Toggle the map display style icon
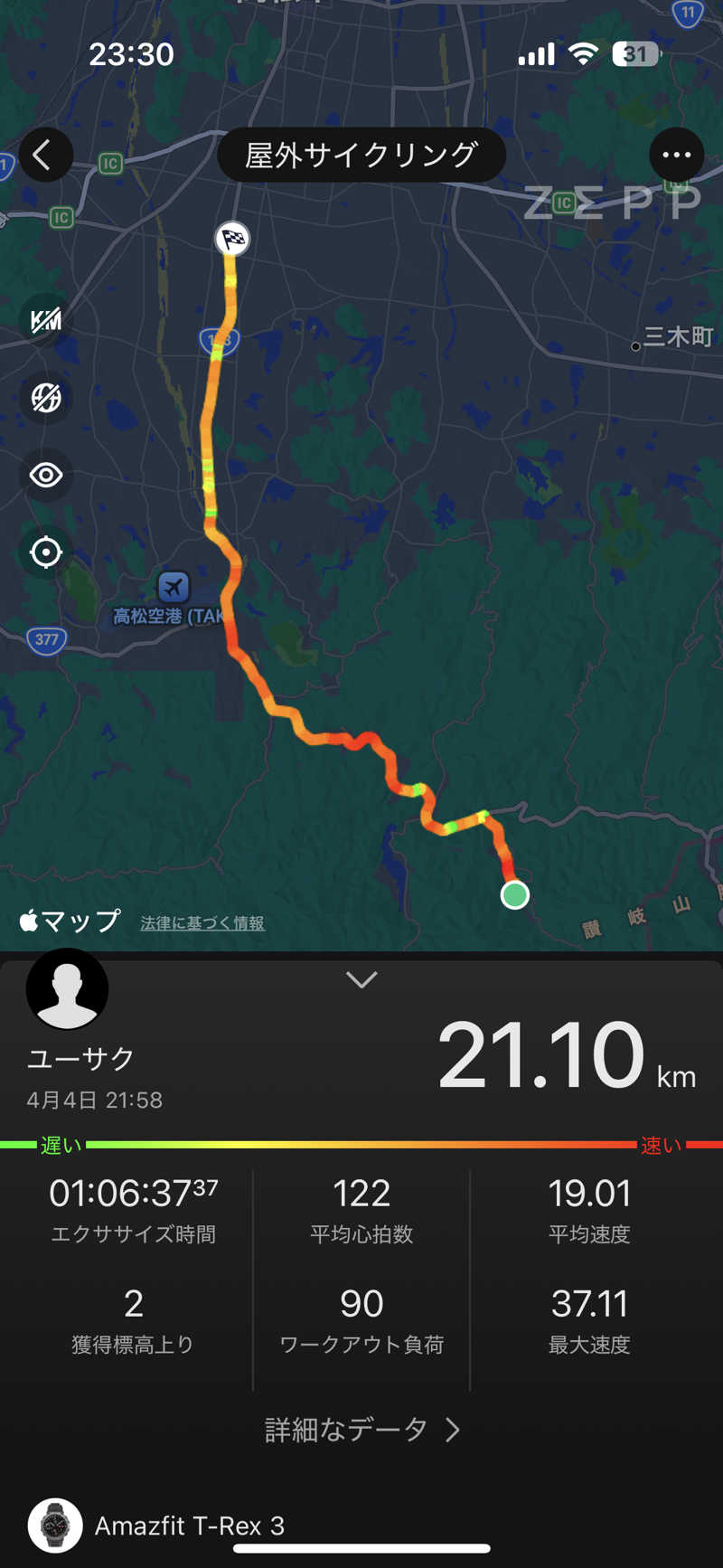723x1568 pixels. tap(46, 398)
